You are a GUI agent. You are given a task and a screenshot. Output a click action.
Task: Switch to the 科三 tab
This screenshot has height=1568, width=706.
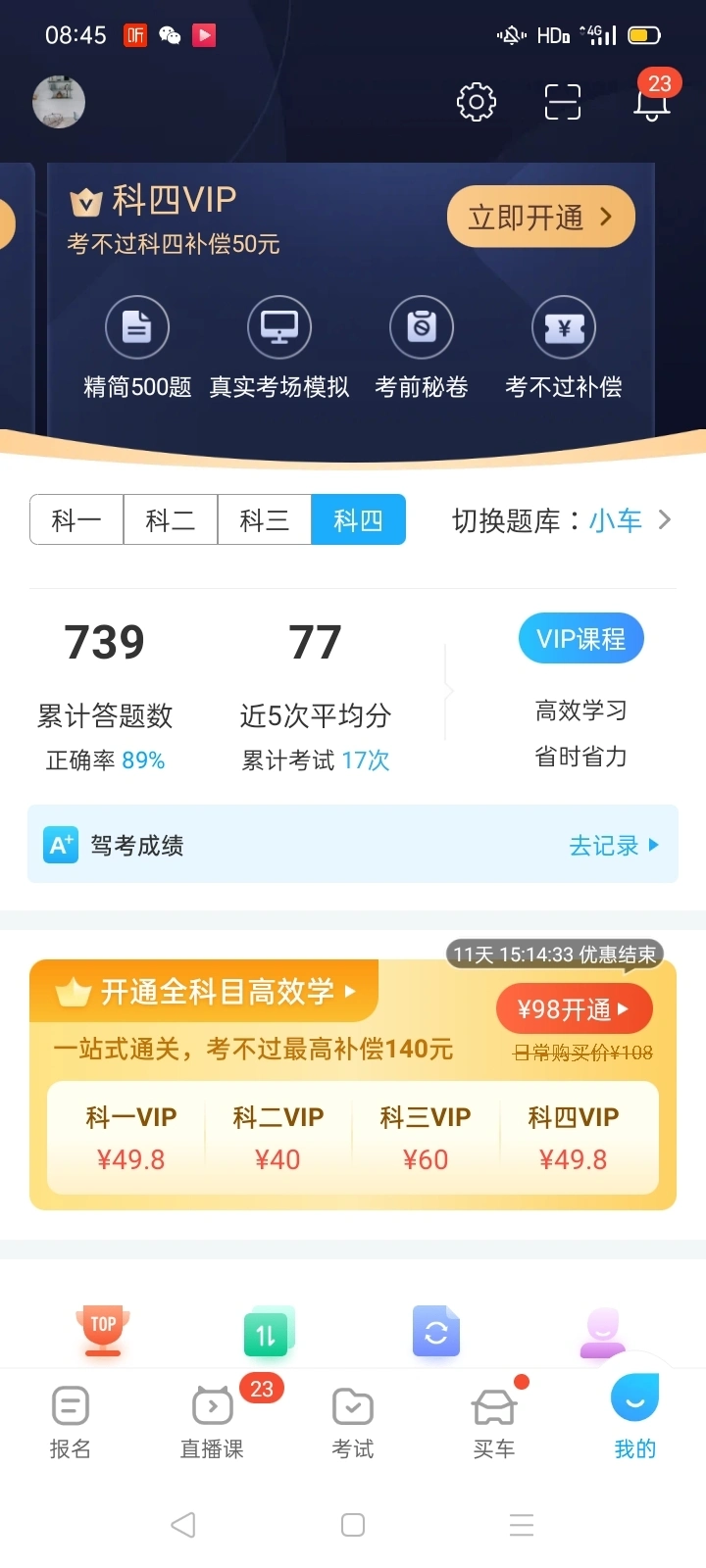[265, 519]
